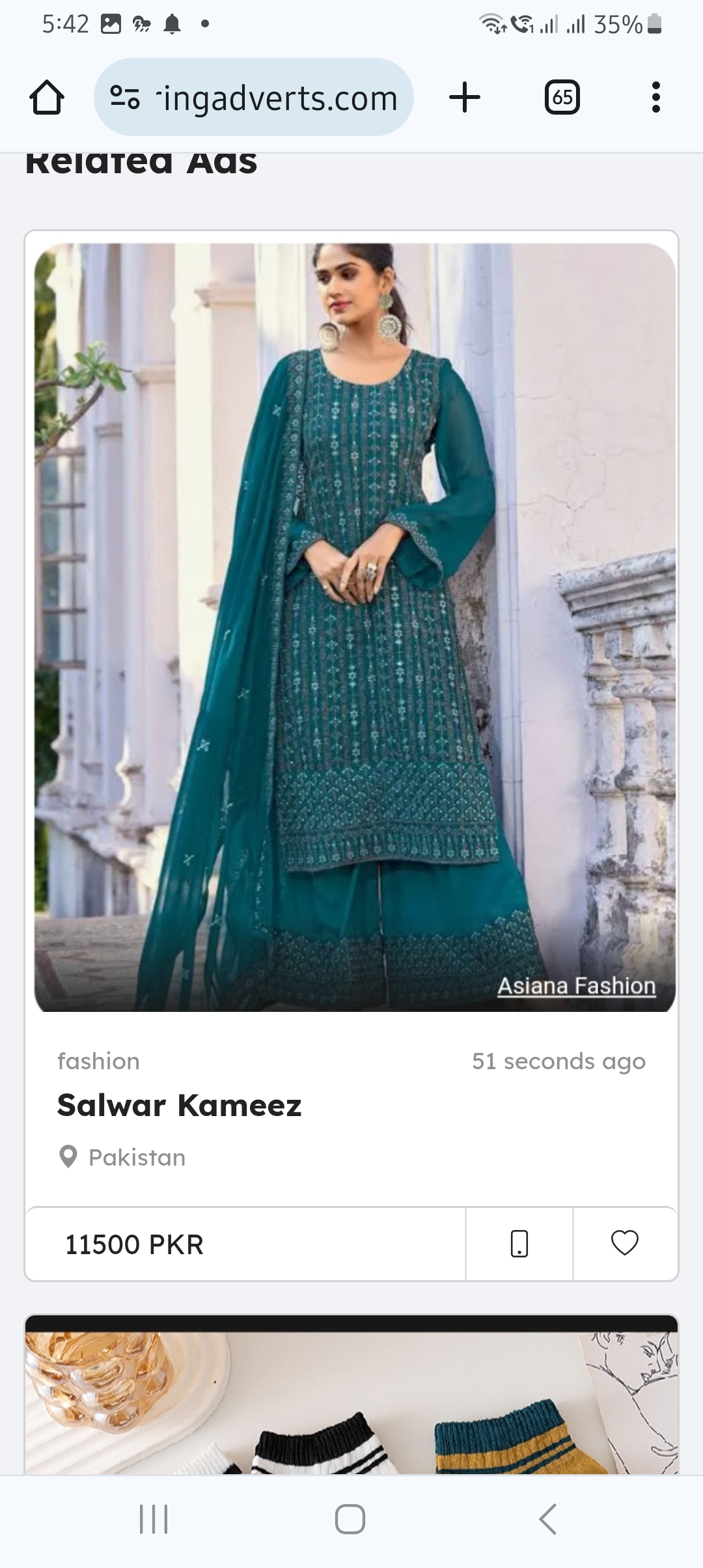Open a new browser tab
Viewport: 703px width, 1568px height.
[x=464, y=98]
